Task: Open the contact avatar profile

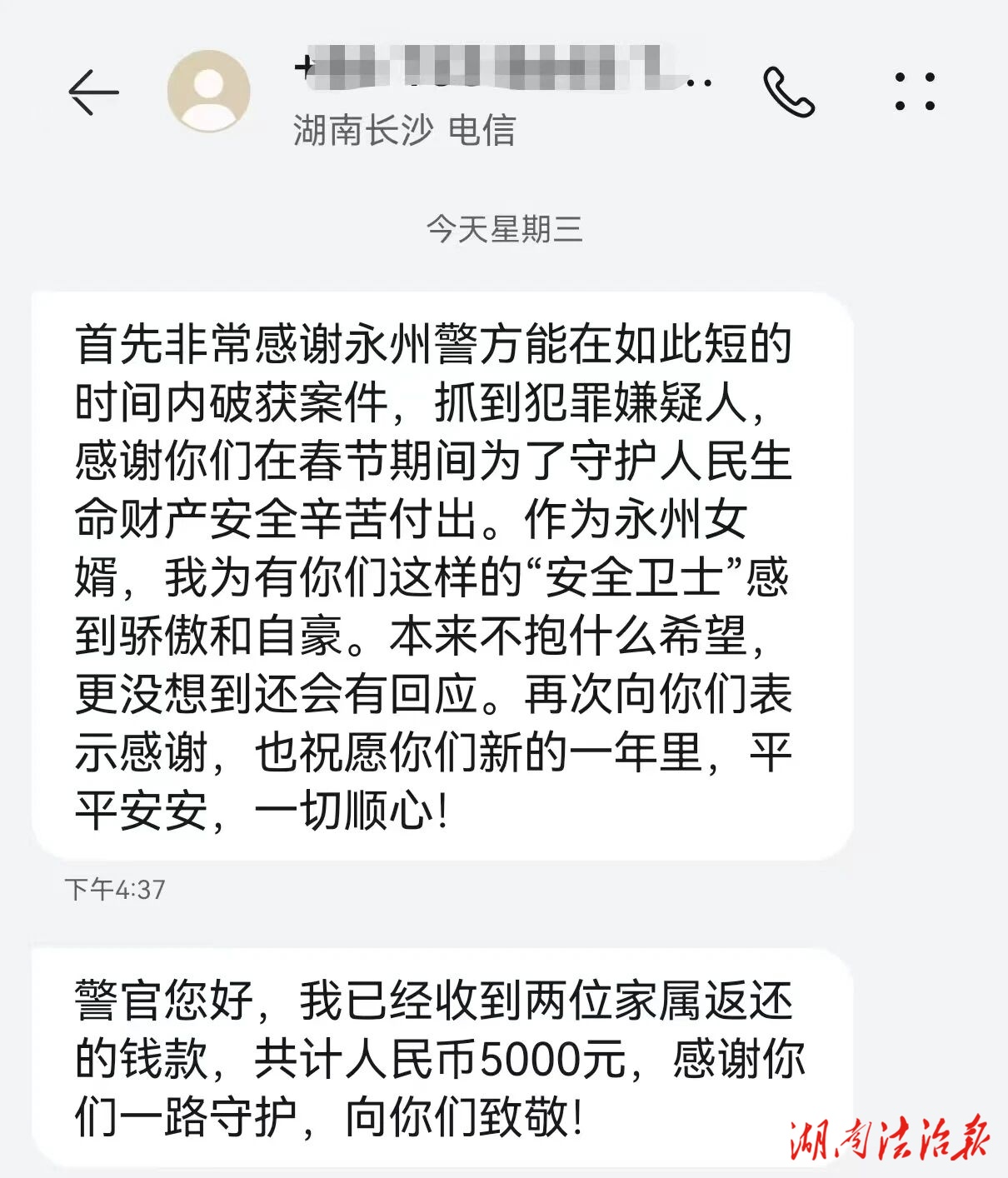Action: [x=209, y=92]
